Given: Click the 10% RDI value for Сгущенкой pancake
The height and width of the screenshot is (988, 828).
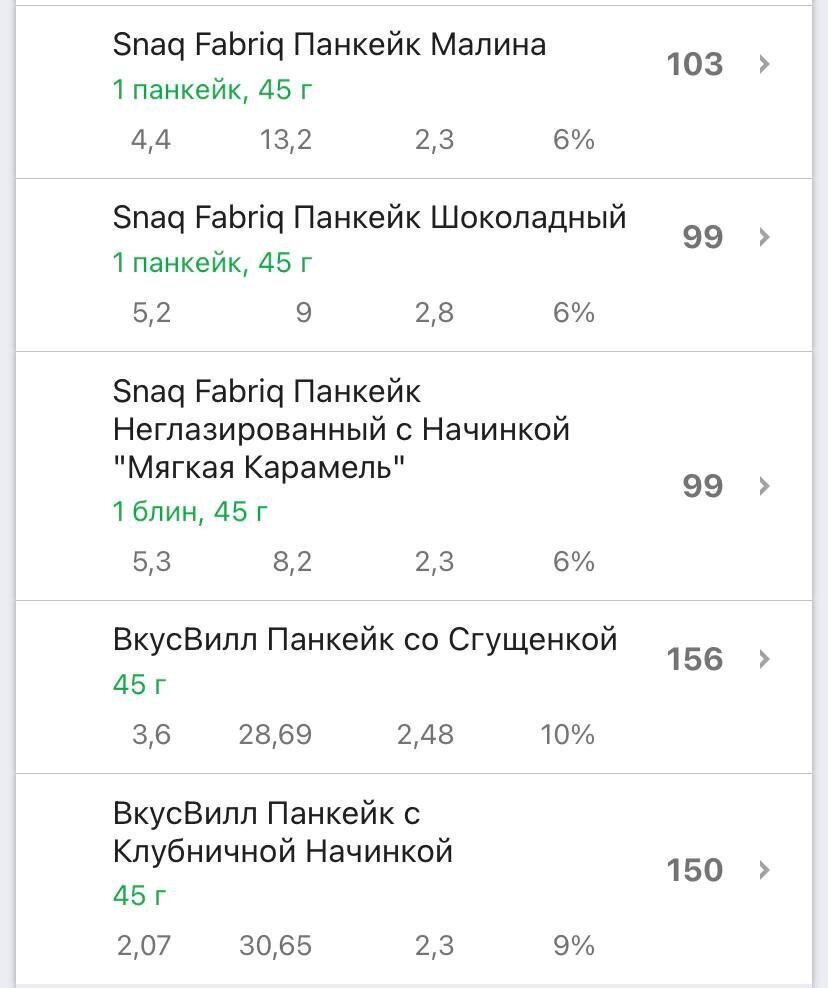Looking at the screenshot, I should pyautogui.click(x=568, y=734).
